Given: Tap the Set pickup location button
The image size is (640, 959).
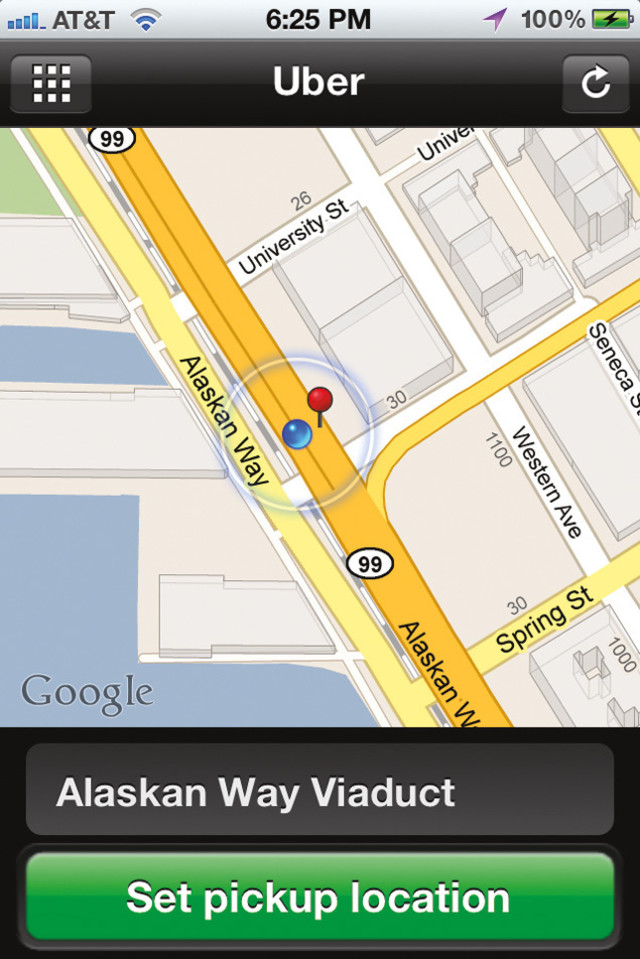Looking at the screenshot, I should (319, 897).
